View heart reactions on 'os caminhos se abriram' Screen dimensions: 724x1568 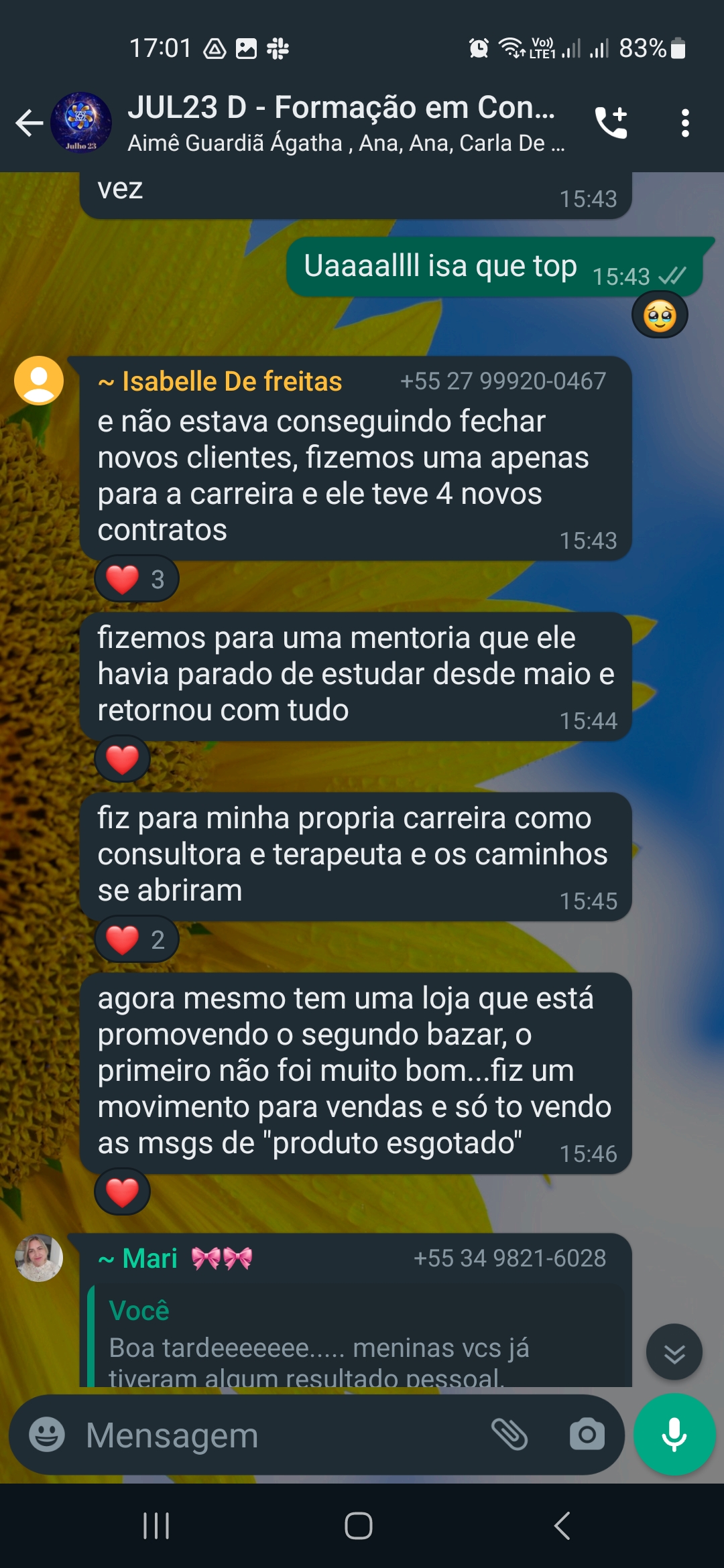[137, 939]
